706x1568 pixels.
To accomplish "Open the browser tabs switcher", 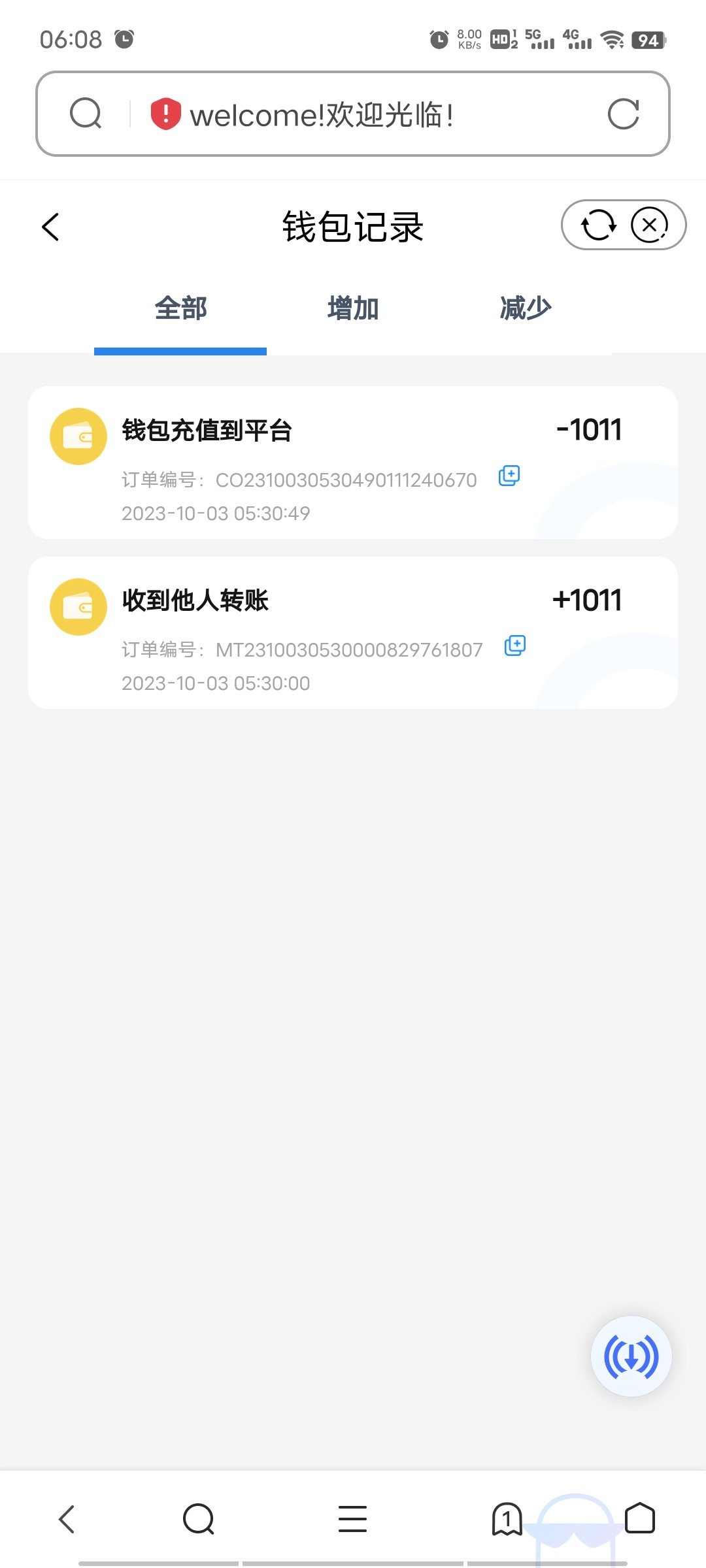I will (x=507, y=1518).
